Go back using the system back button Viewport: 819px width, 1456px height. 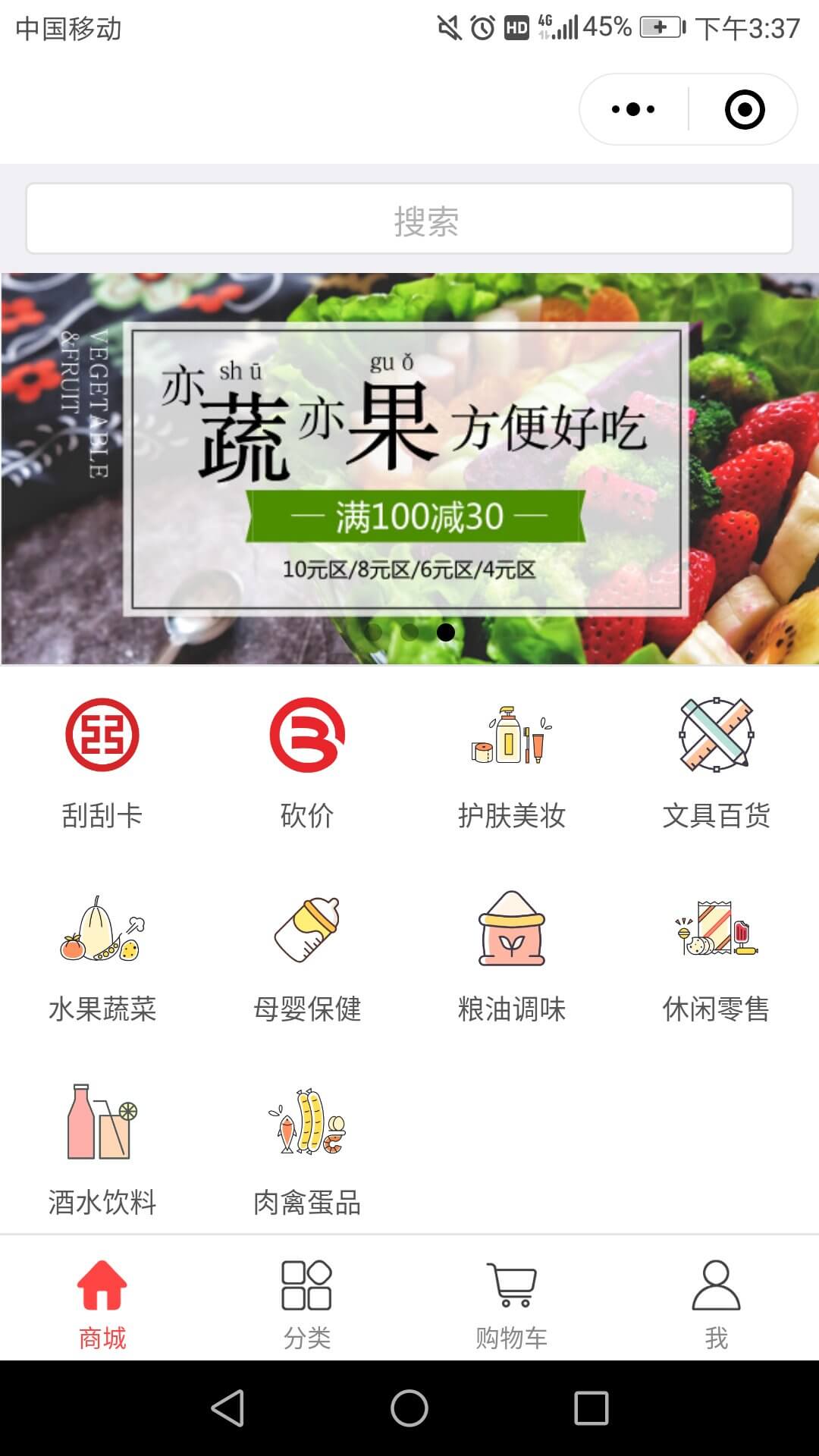227,1408
